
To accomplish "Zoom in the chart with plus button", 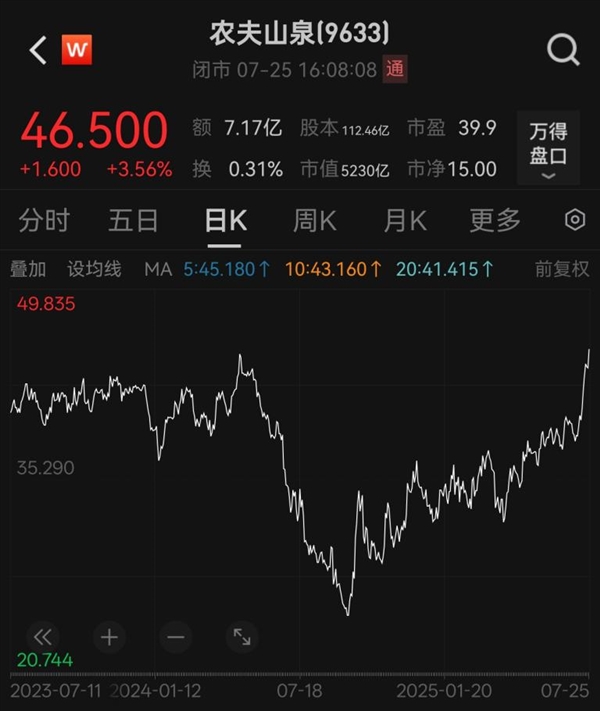I will [109, 636].
